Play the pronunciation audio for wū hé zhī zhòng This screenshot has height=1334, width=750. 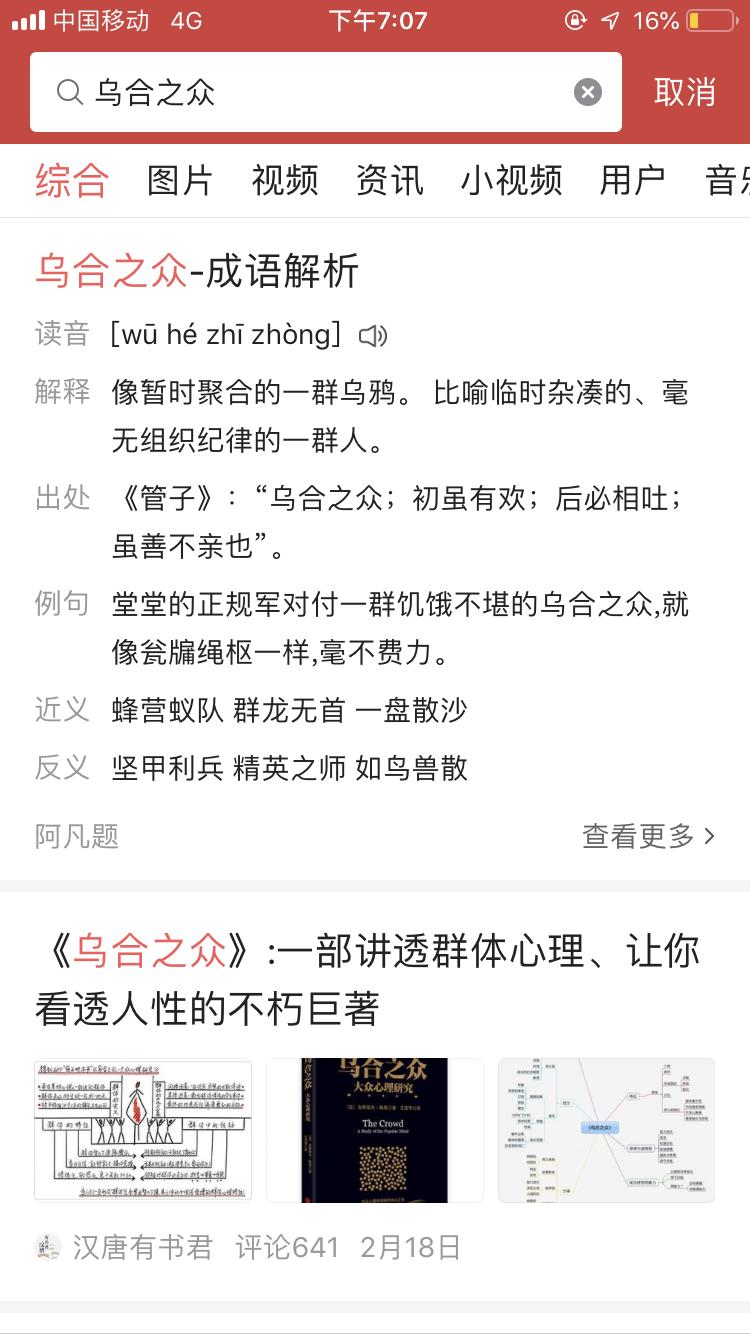click(x=372, y=336)
